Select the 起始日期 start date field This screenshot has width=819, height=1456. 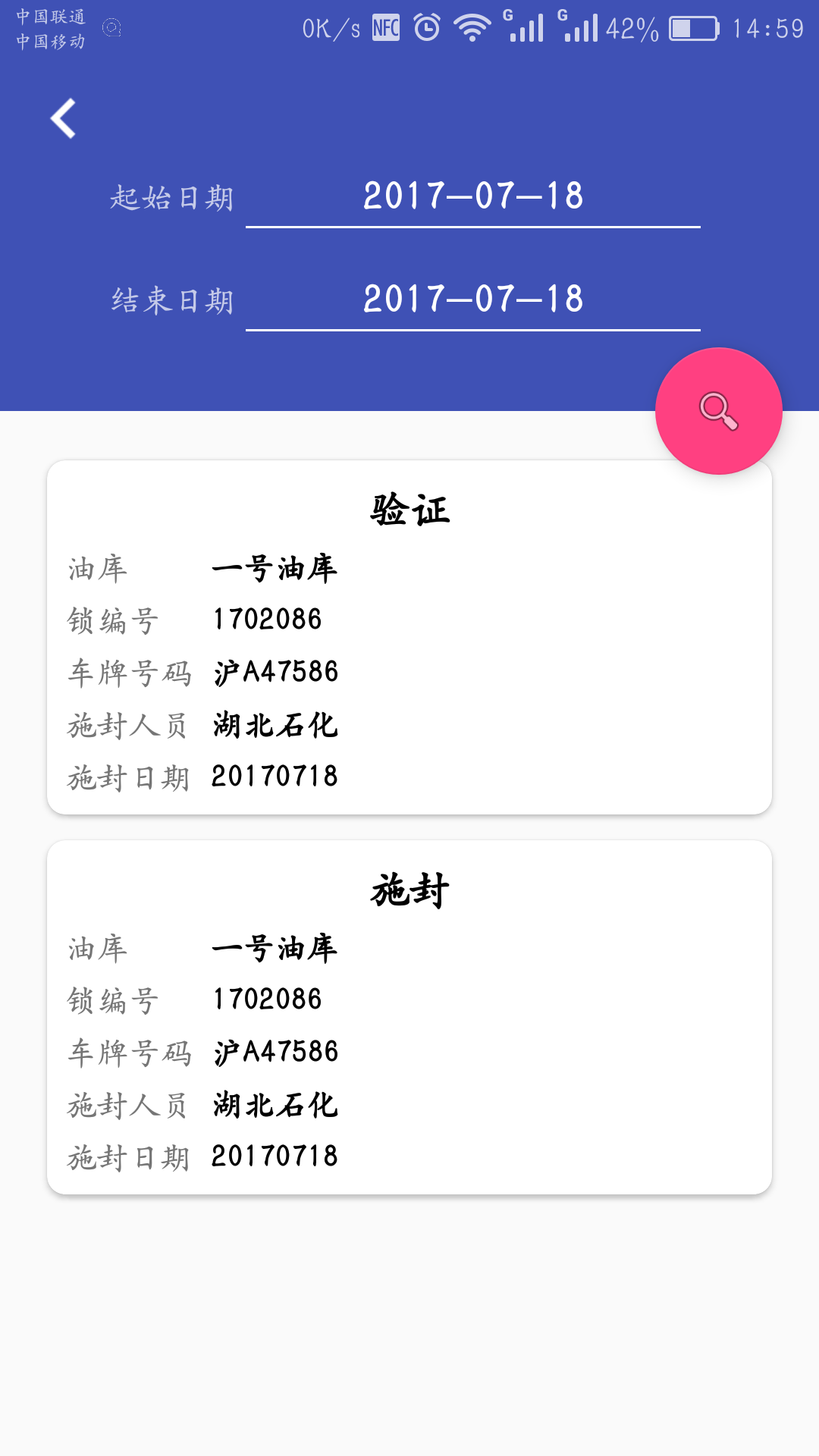pyautogui.click(x=472, y=197)
